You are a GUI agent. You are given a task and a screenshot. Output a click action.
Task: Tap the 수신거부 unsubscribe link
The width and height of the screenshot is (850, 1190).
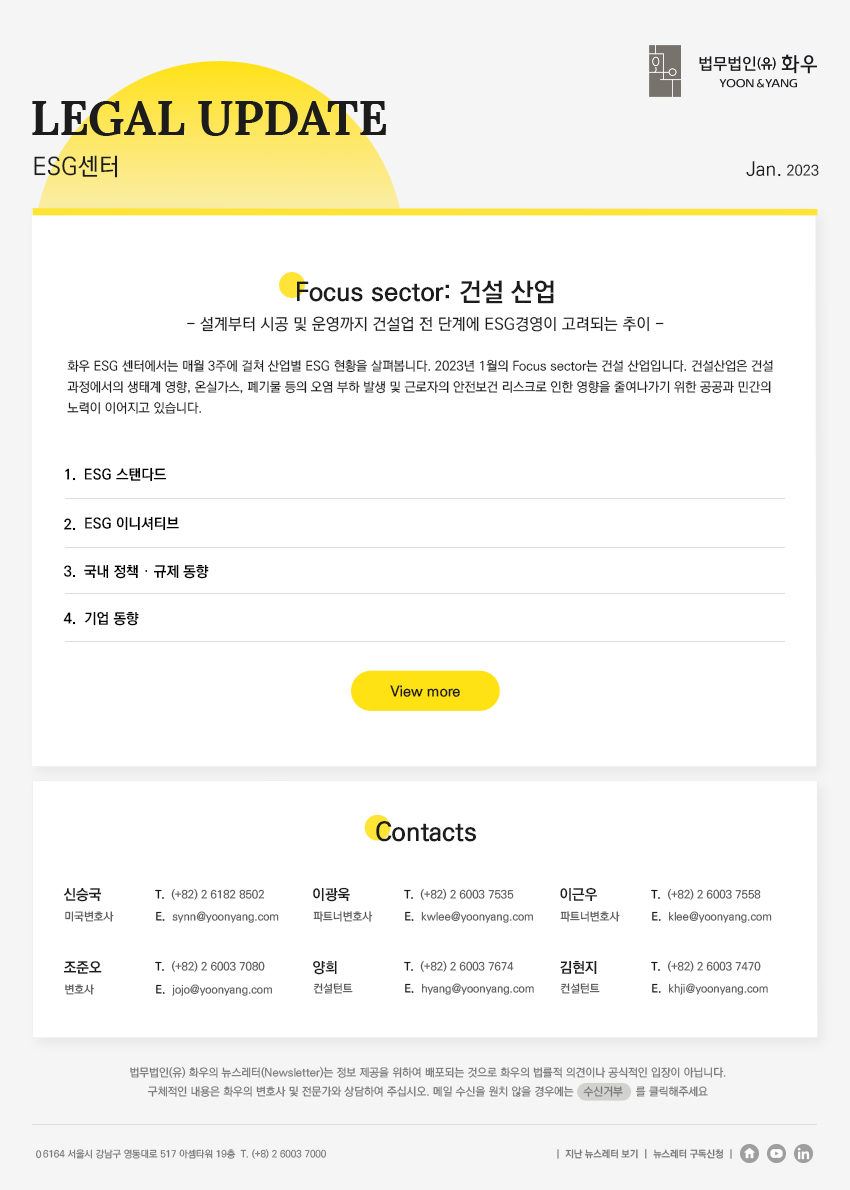coord(603,1091)
